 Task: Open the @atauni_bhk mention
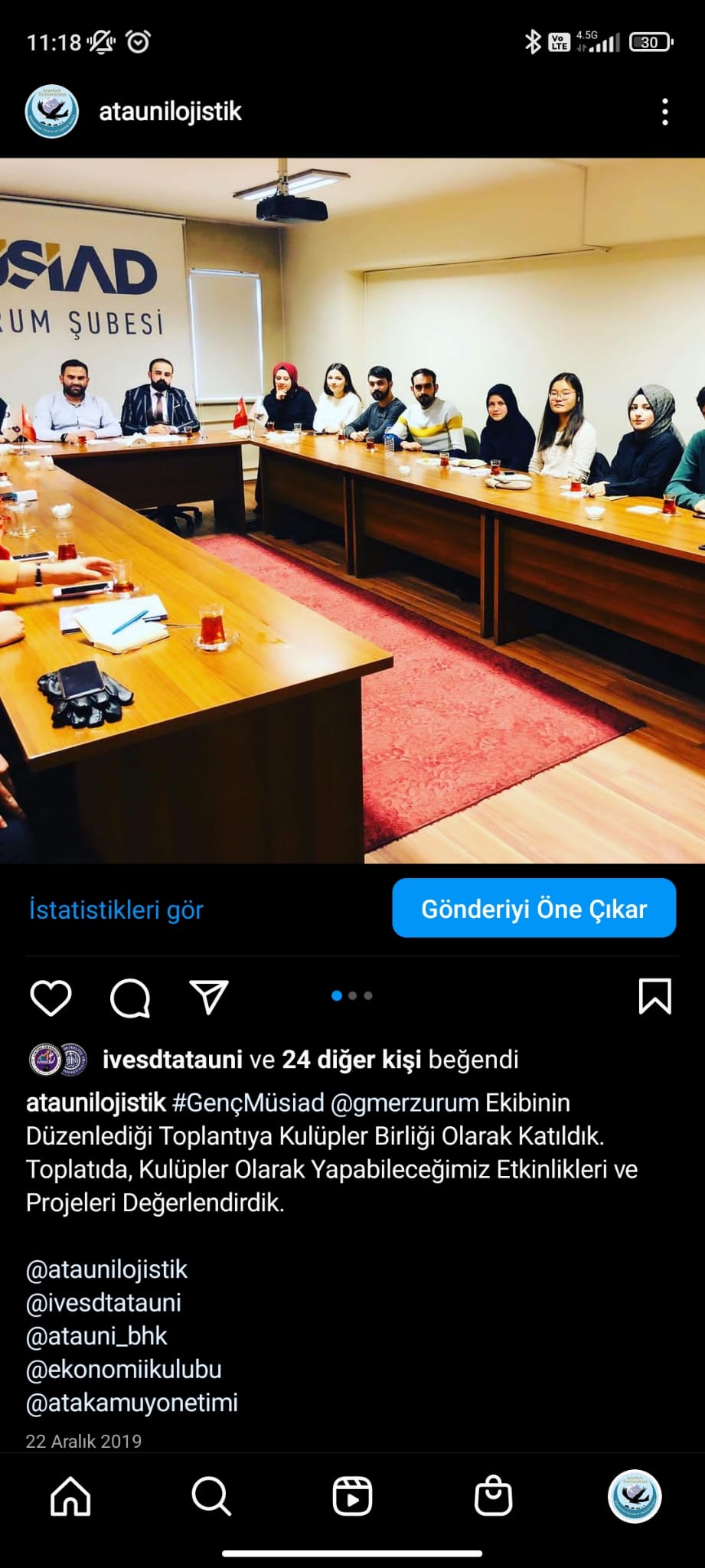(96, 1335)
